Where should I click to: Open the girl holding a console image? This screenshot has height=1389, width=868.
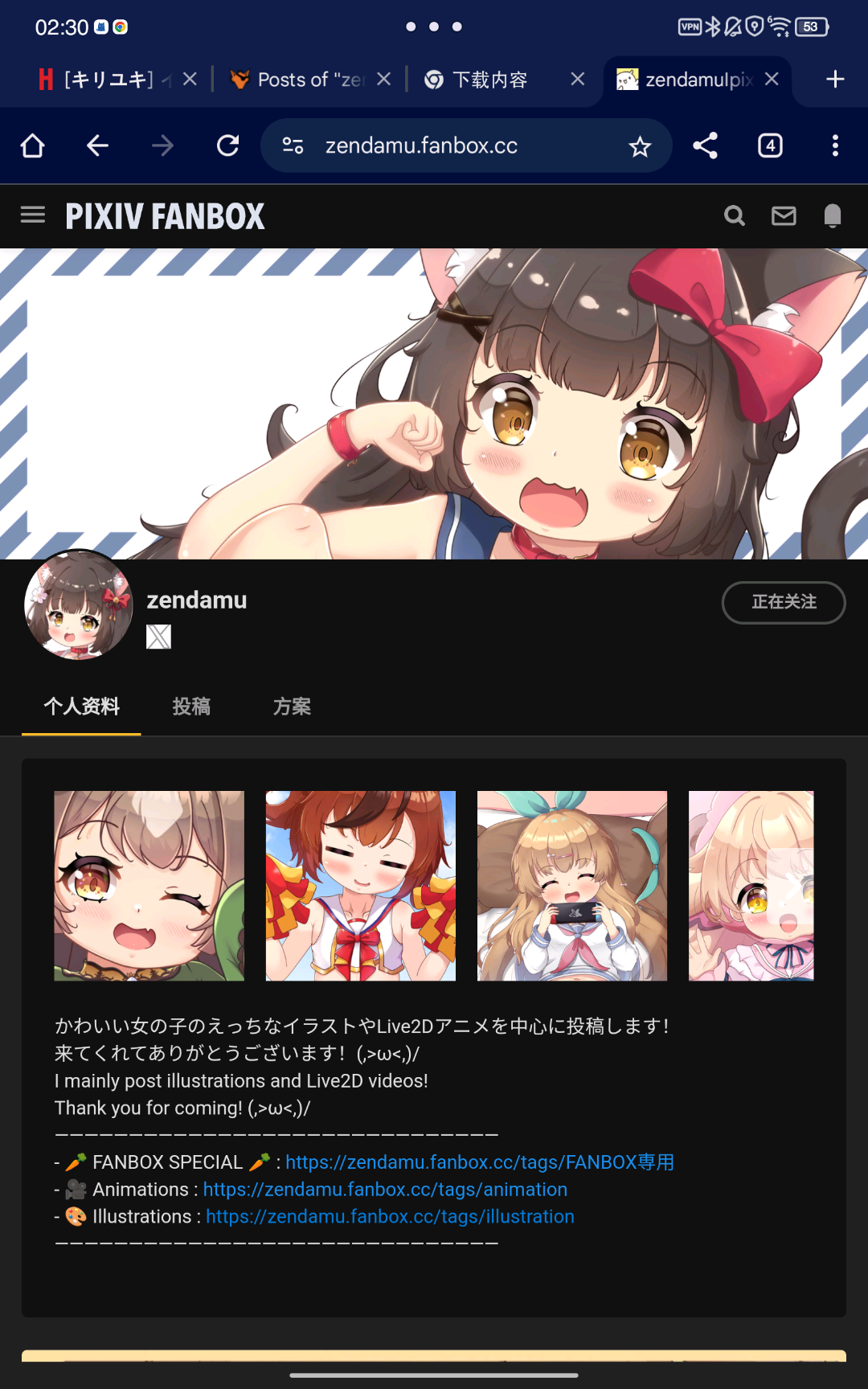coord(572,886)
